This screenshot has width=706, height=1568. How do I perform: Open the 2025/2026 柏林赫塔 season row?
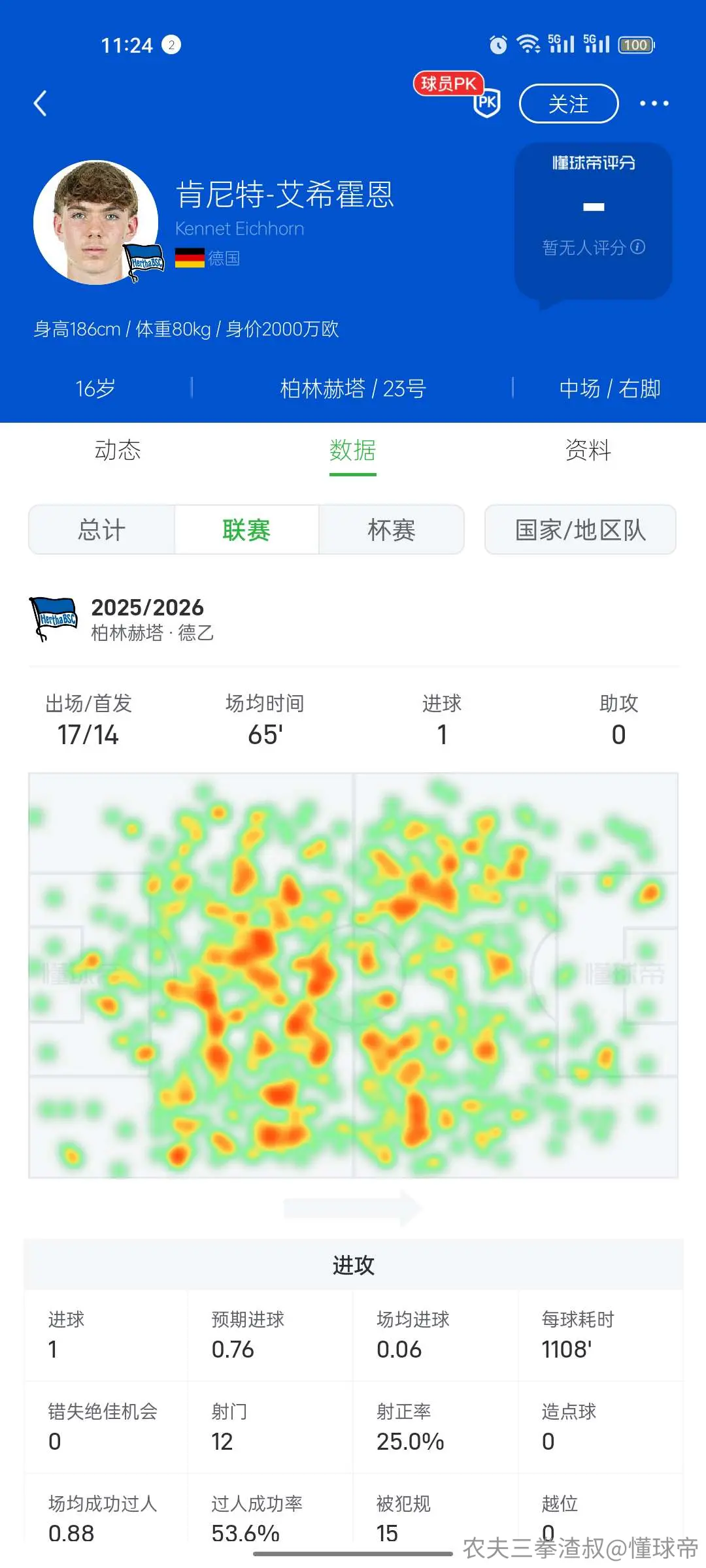(353, 619)
